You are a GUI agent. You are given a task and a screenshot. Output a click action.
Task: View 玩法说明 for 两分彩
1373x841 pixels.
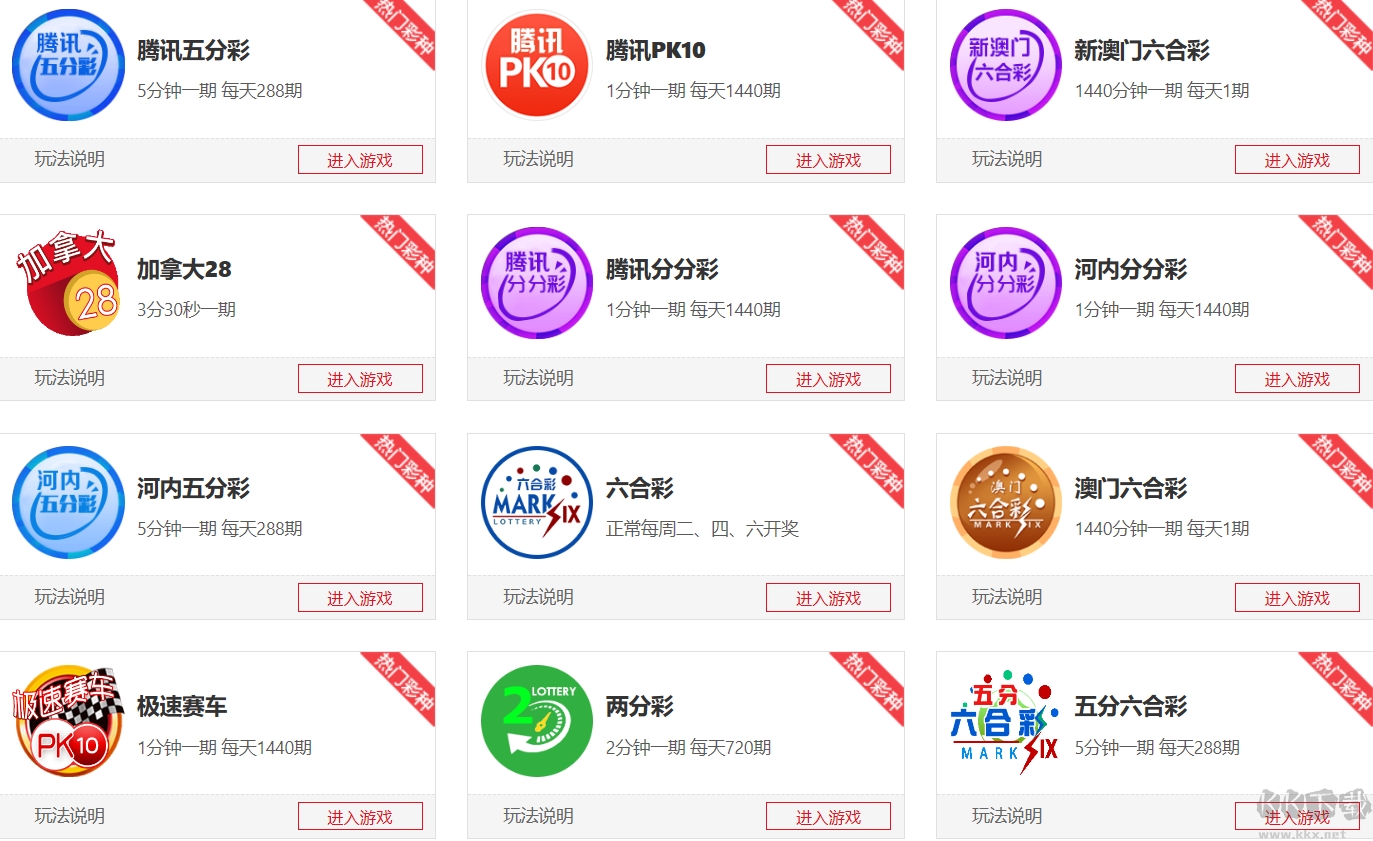coord(538,816)
